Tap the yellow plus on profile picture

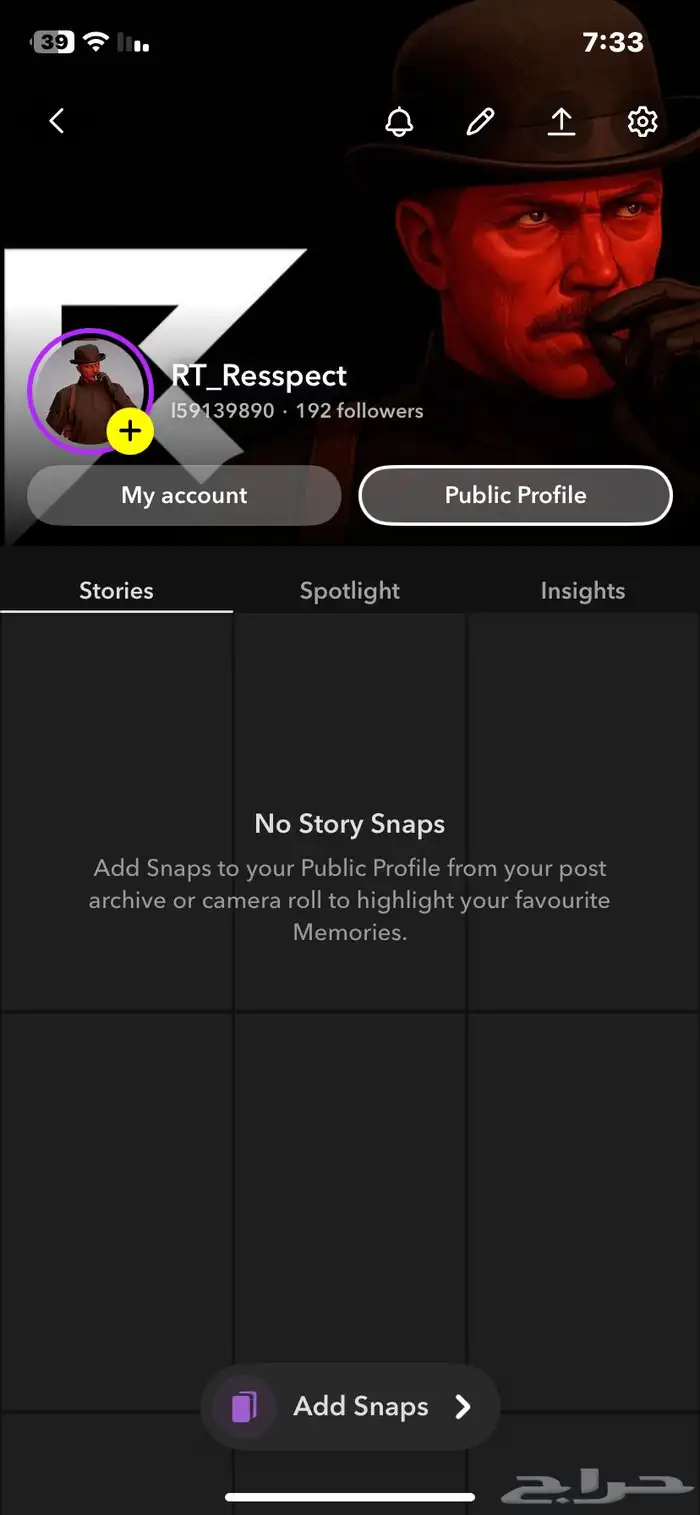pos(130,432)
